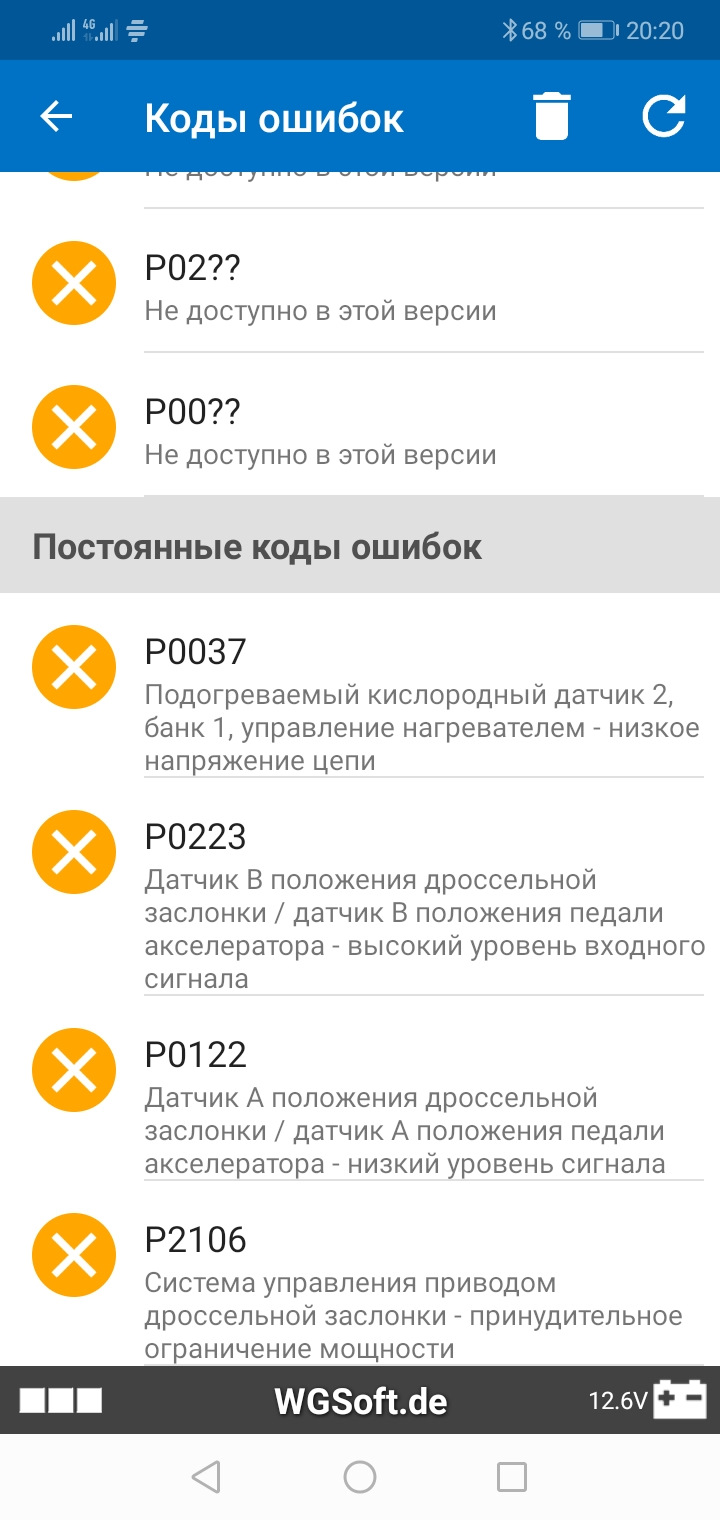This screenshot has width=720, height=1520.
Task: Clear error codes with the trash icon
Action: [x=551, y=117]
